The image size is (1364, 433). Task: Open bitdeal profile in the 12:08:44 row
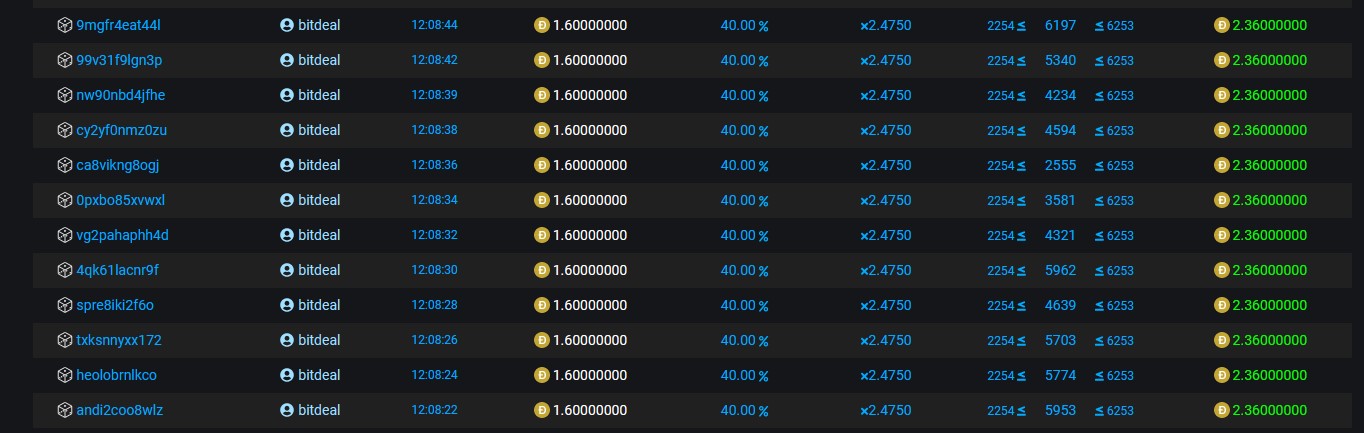[x=318, y=25]
